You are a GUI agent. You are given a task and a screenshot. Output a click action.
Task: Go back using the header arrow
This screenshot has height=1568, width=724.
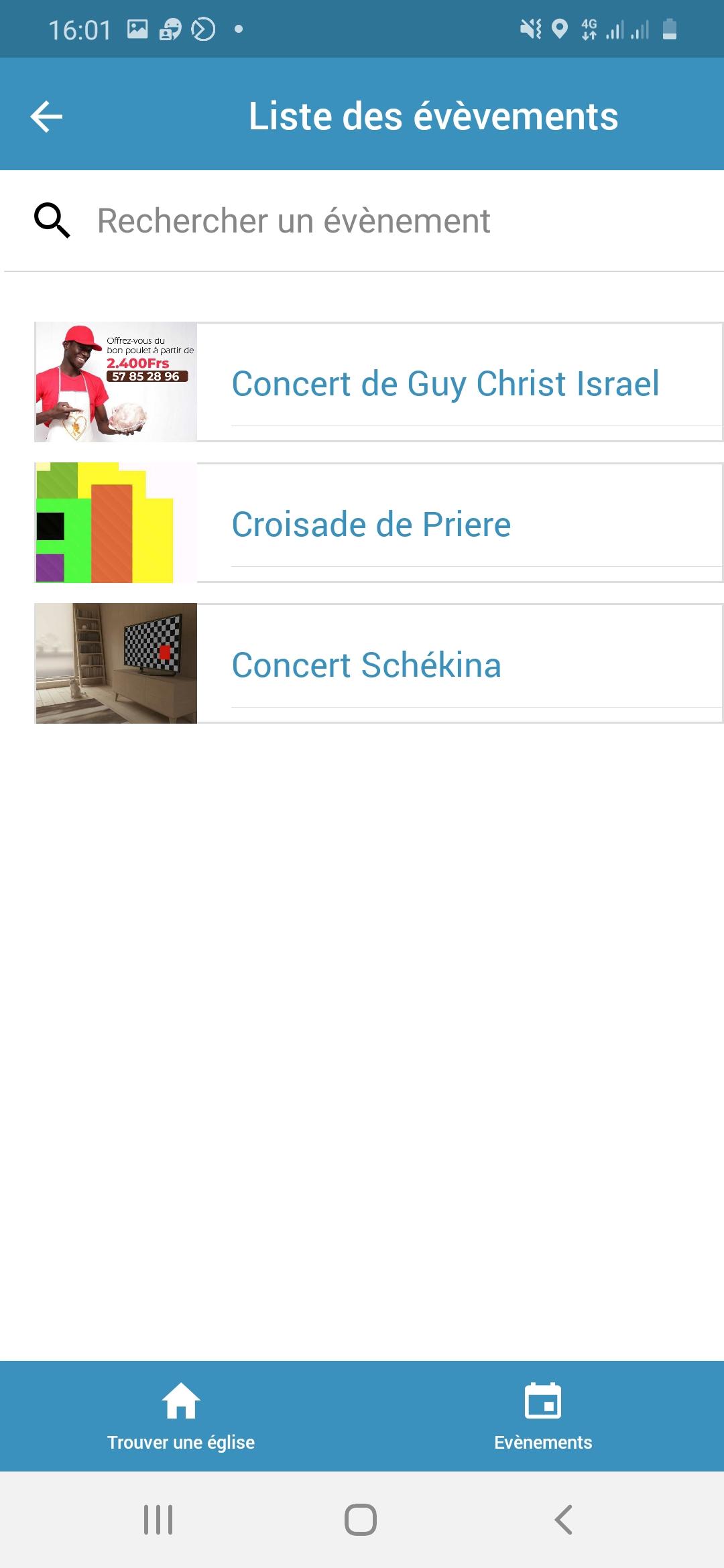tap(47, 117)
